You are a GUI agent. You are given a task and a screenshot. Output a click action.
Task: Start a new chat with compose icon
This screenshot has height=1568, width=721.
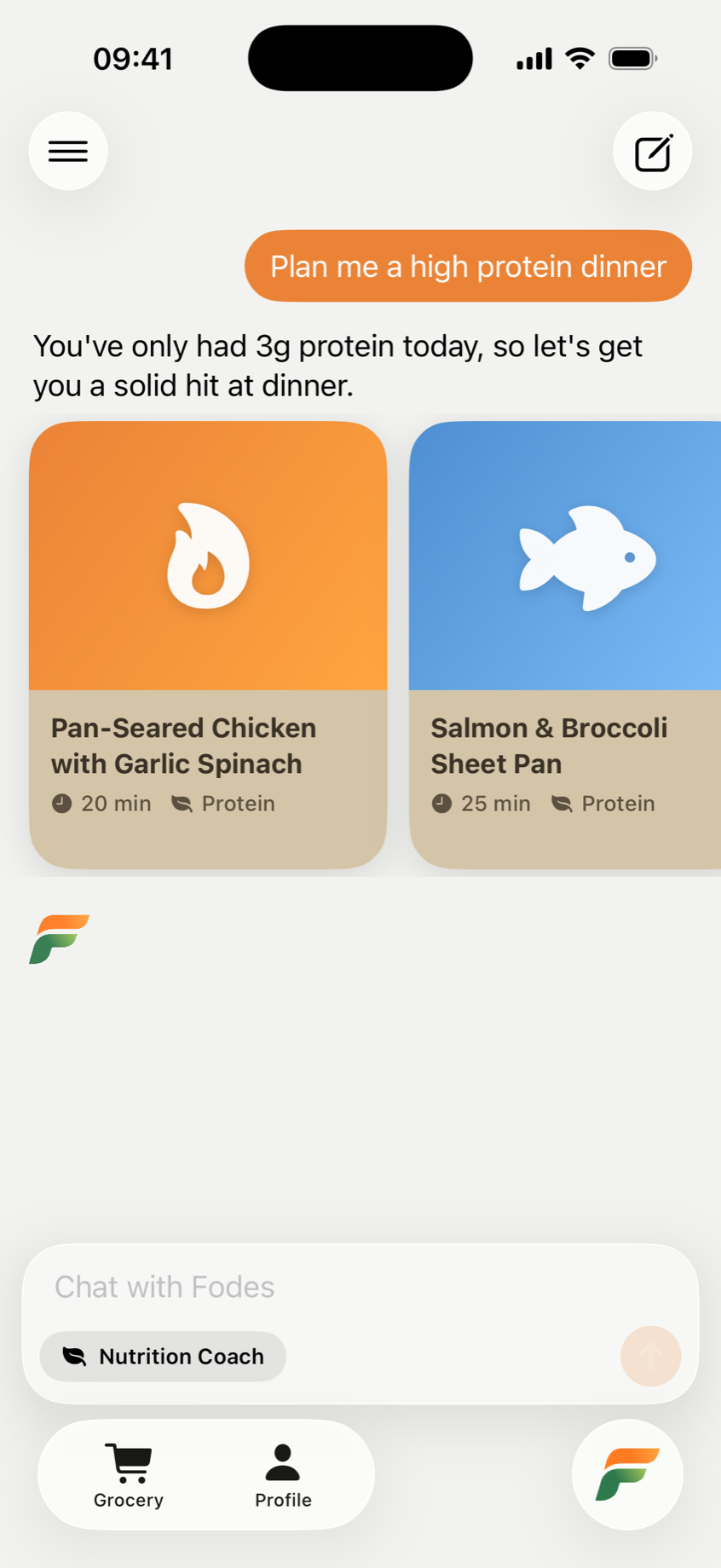pos(652,151)
